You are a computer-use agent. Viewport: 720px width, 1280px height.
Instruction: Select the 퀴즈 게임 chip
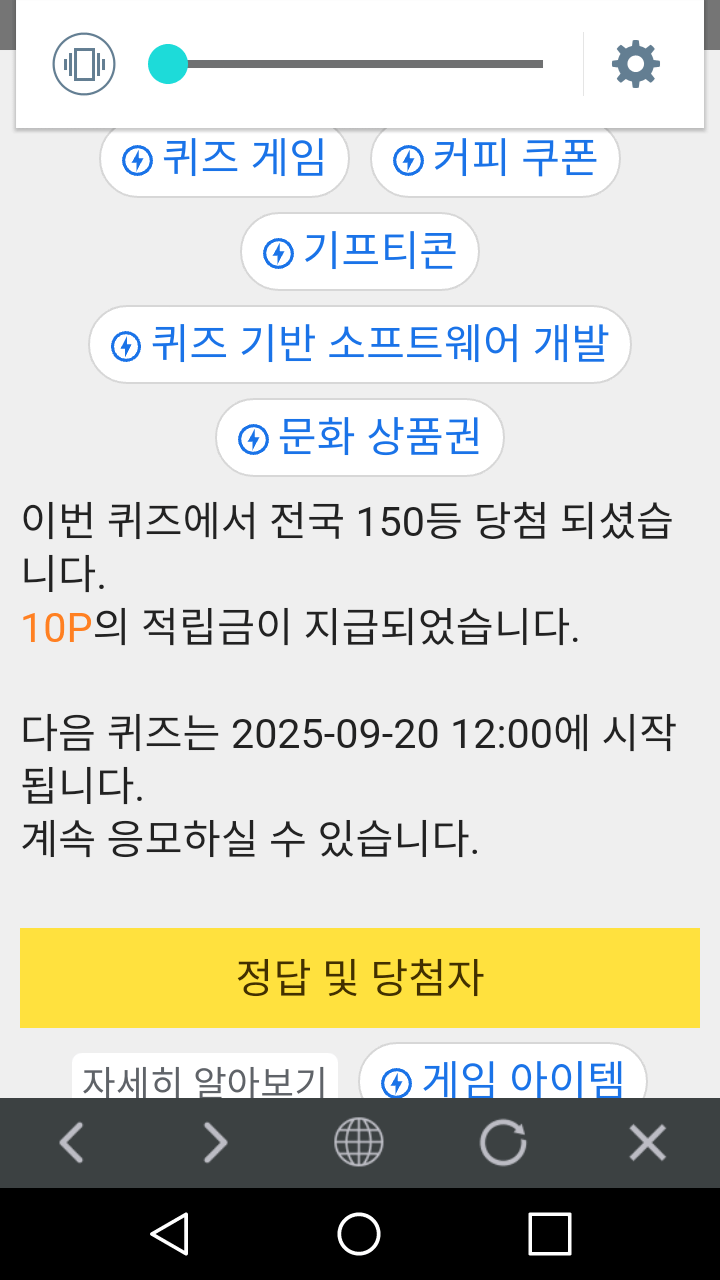click(x=224, y=159)
